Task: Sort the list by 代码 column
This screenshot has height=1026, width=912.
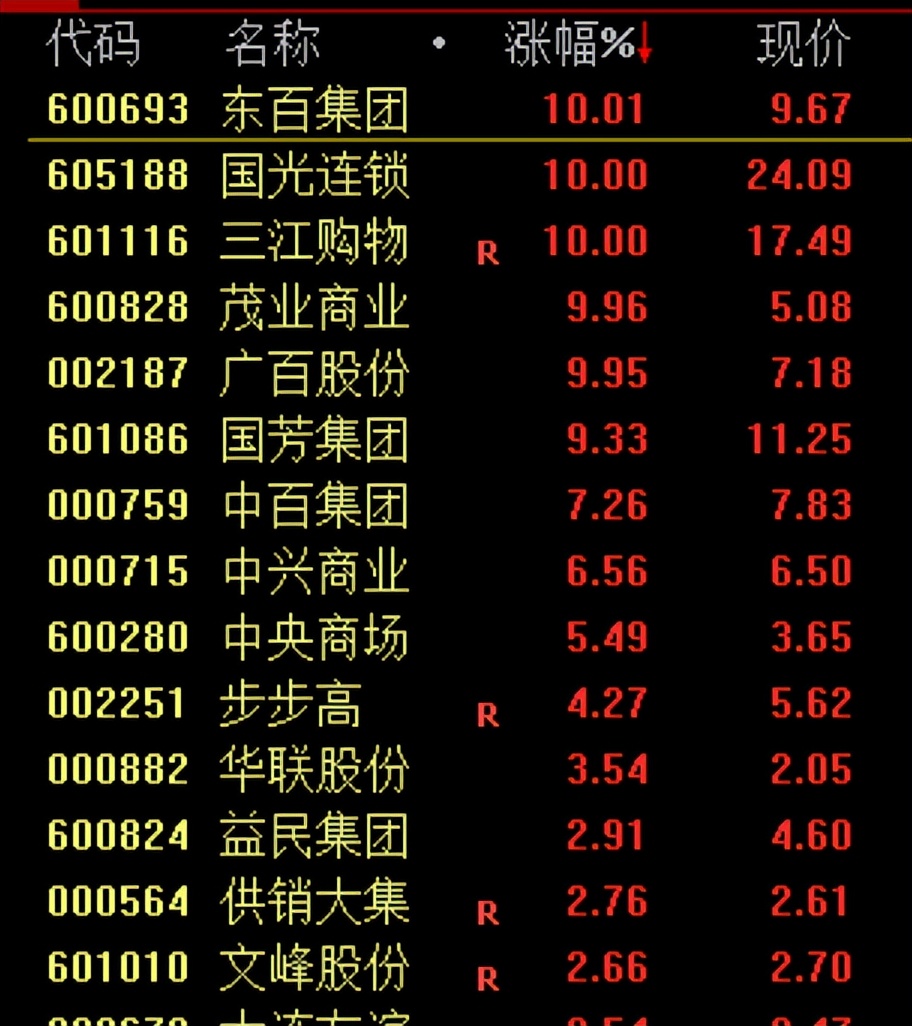Action: pyautogui.click(x=93, y=44)
